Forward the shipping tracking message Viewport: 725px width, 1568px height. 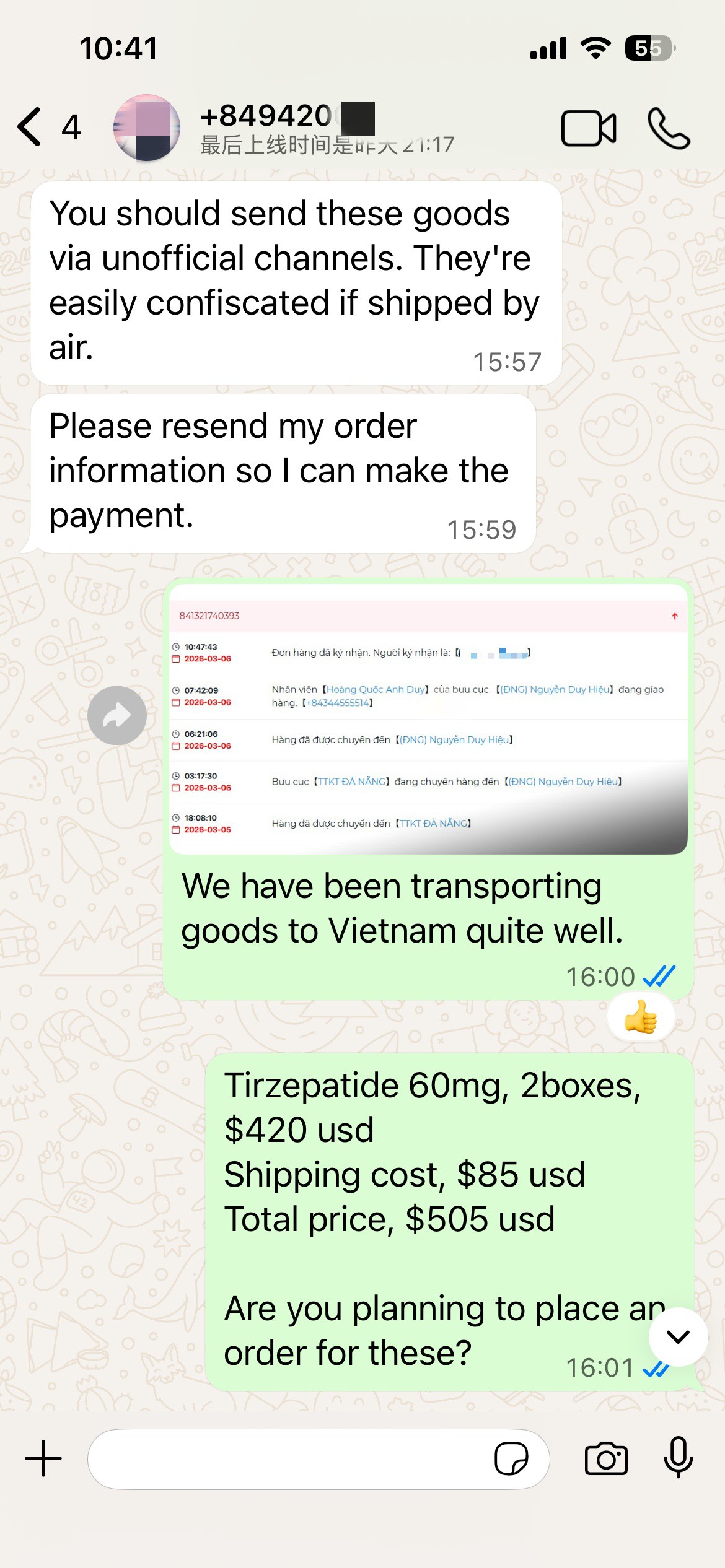pos(117,715)
